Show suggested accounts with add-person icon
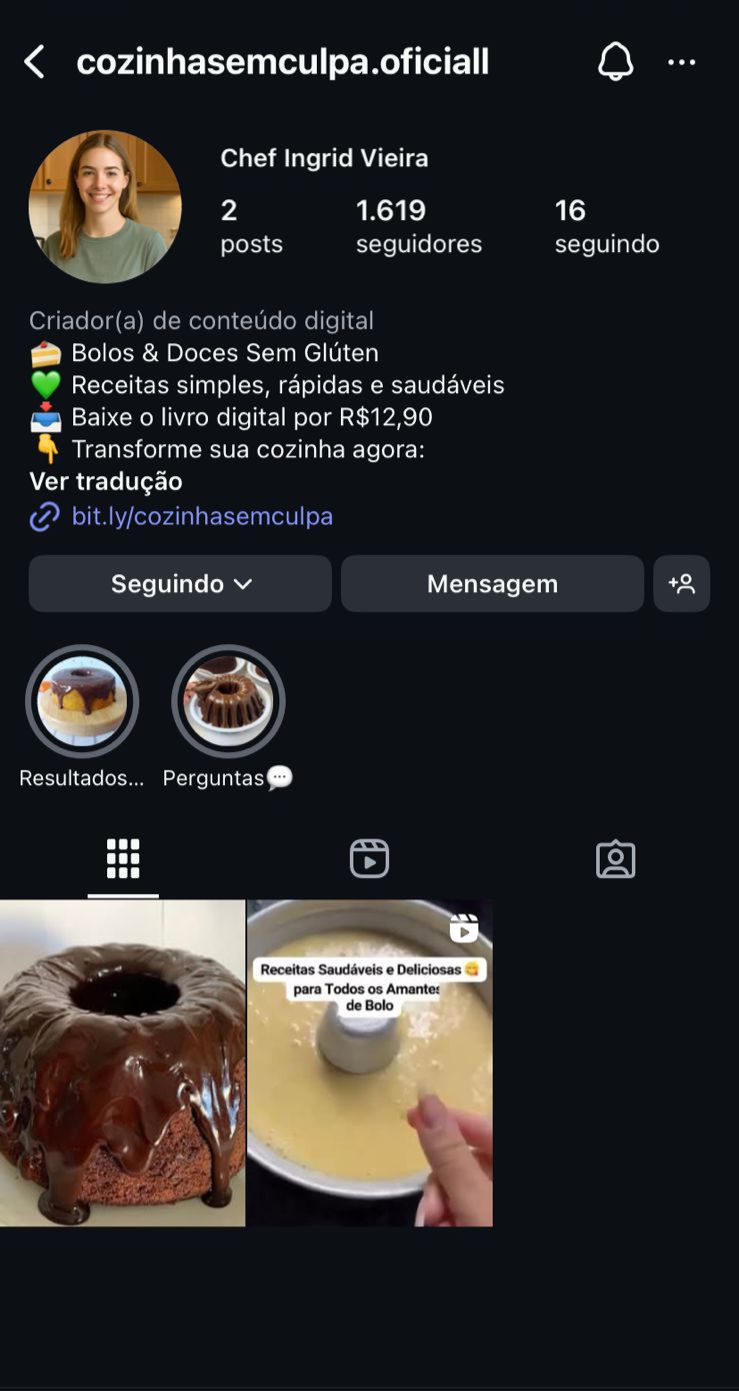The width and height of the screenshot is (739, 1391). 682,584
